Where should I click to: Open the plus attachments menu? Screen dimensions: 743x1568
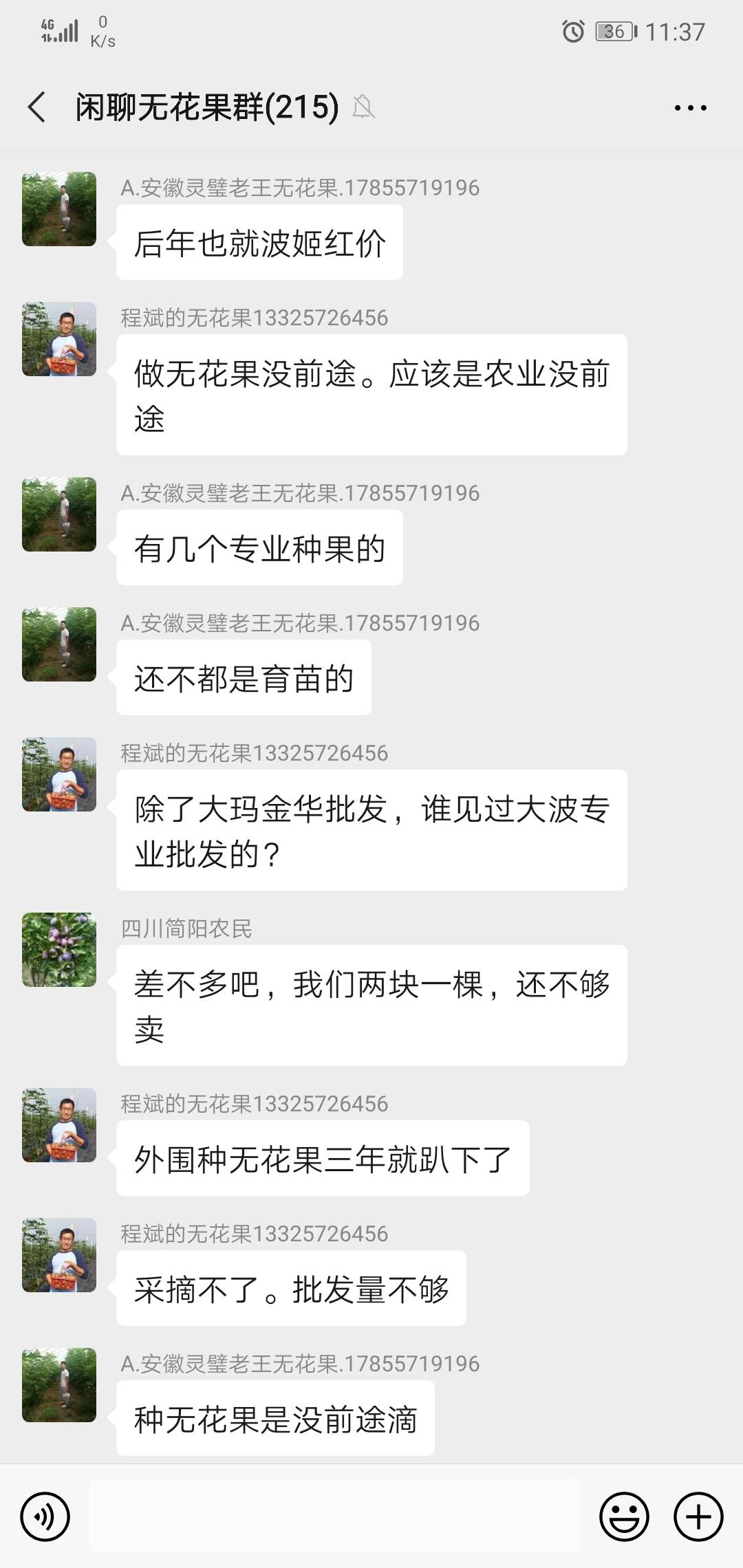click(698, 1516)
